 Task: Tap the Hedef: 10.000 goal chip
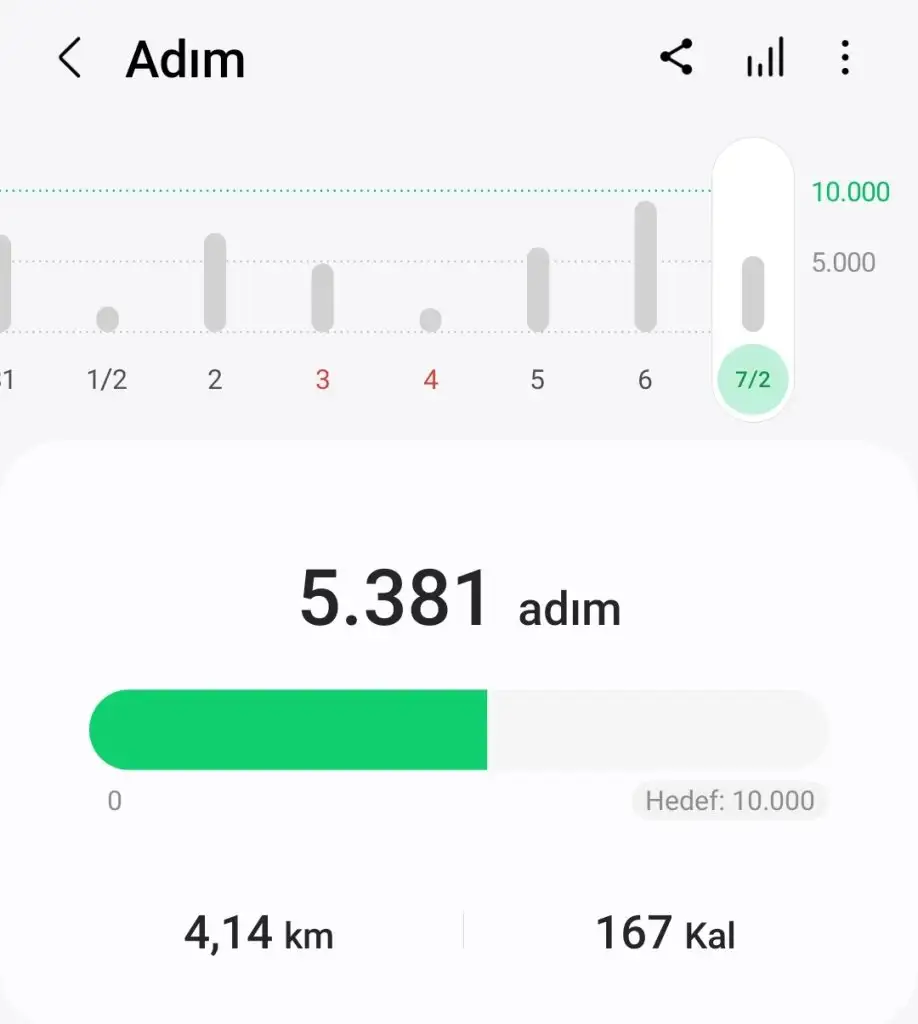730,801
